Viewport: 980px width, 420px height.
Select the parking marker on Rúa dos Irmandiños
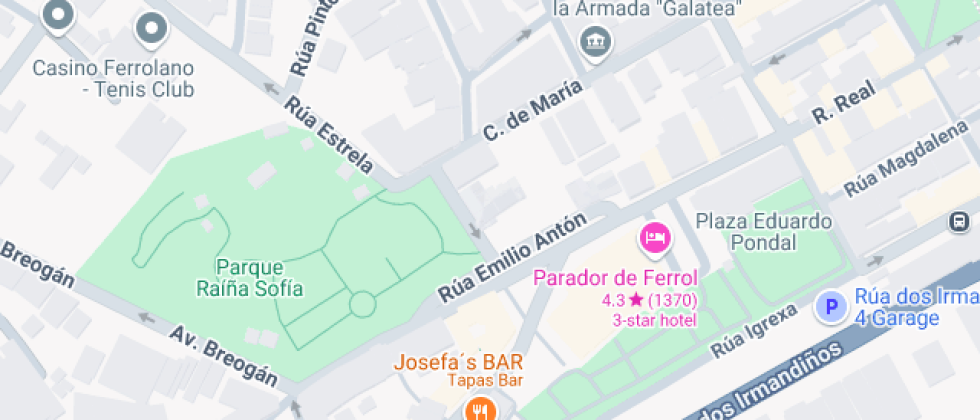coord(829,308)
